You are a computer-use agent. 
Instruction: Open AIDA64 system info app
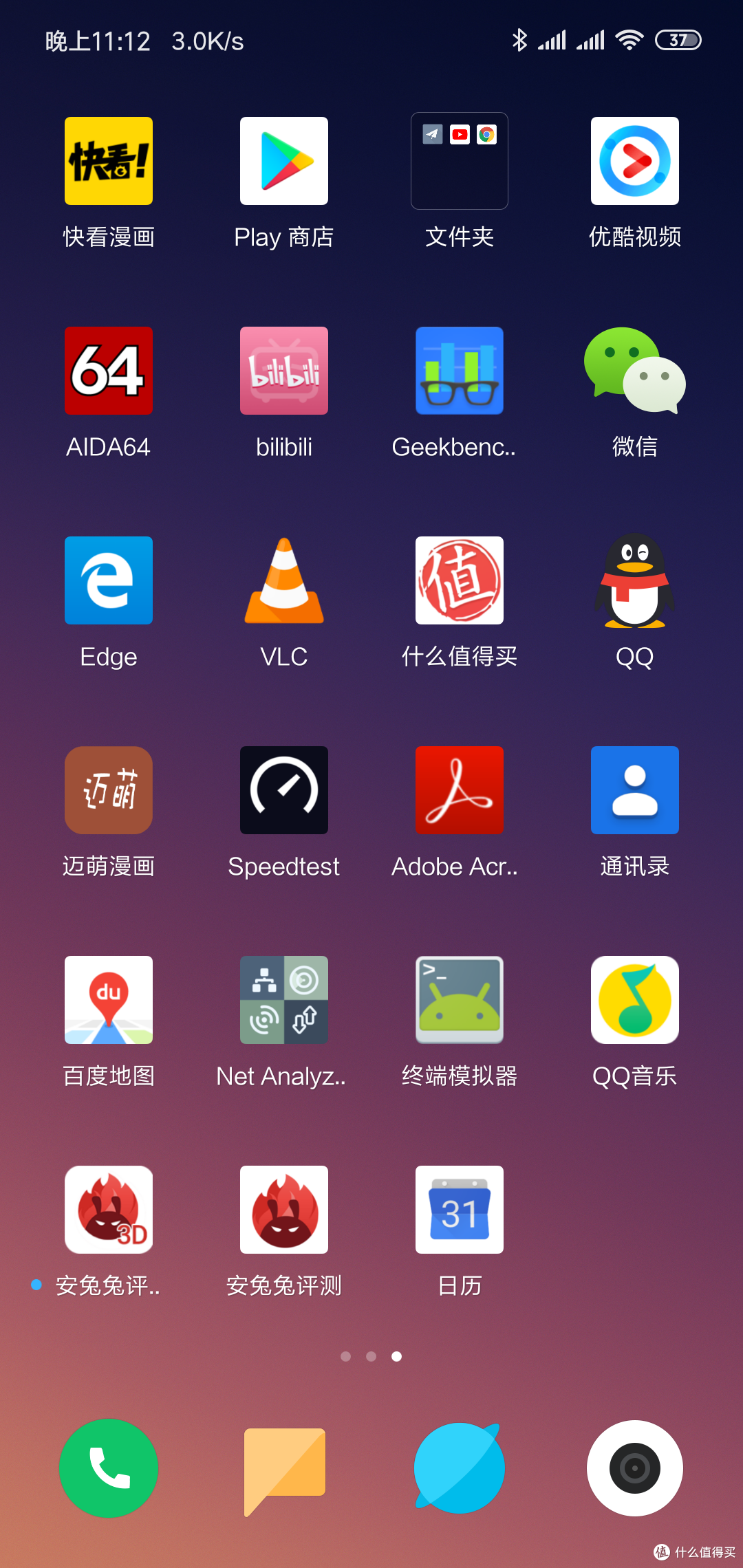[x=108, y=370]
